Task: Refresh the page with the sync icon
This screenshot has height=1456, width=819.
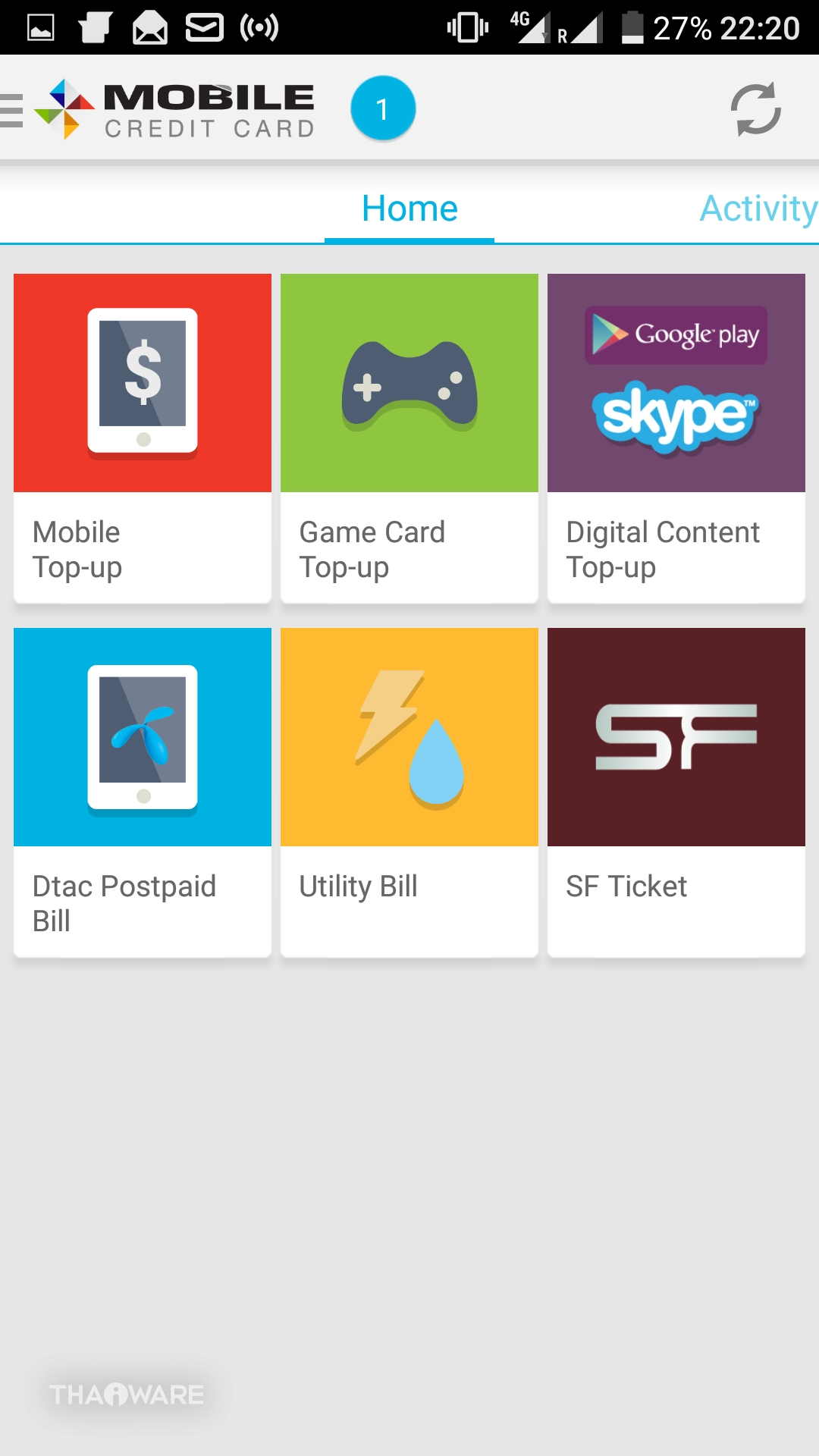Action: pyautogui.click(x=755, y=110)
